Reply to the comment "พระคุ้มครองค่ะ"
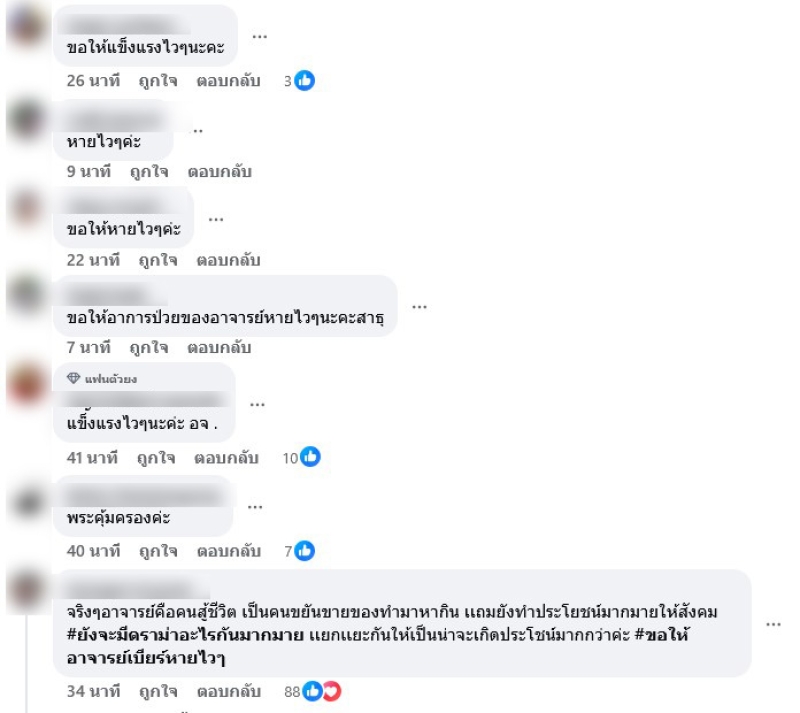Image resolution: width=800 pixels, height=713 pixels. 228,550
